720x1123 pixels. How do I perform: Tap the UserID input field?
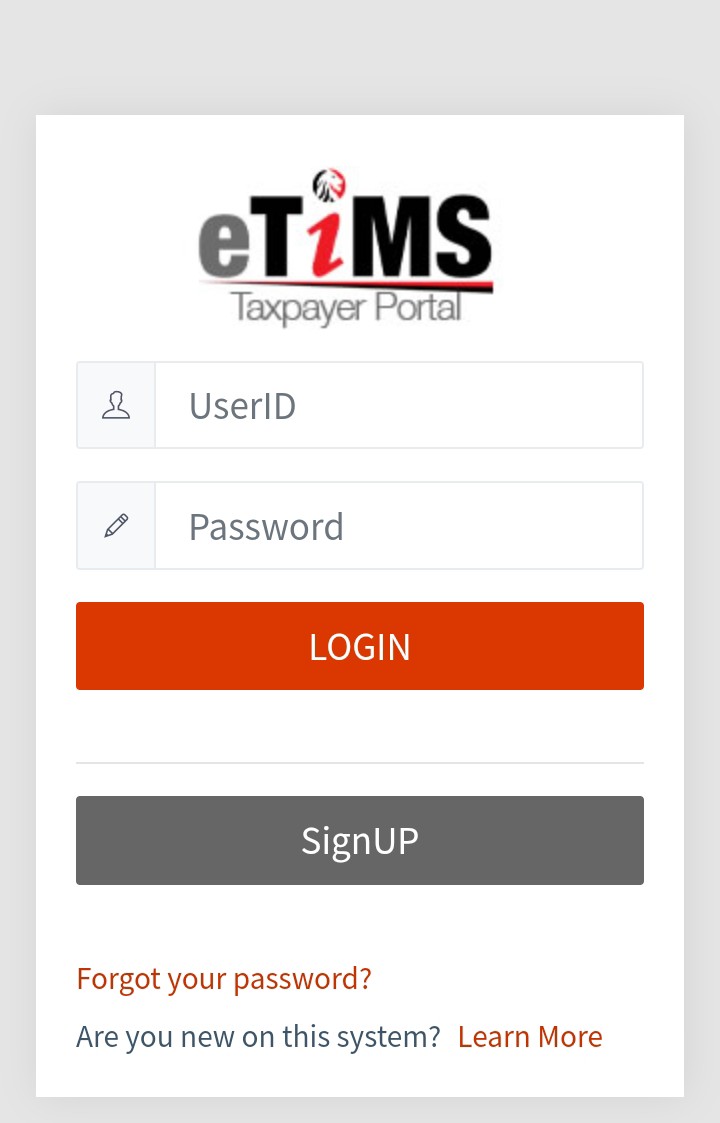398,406
